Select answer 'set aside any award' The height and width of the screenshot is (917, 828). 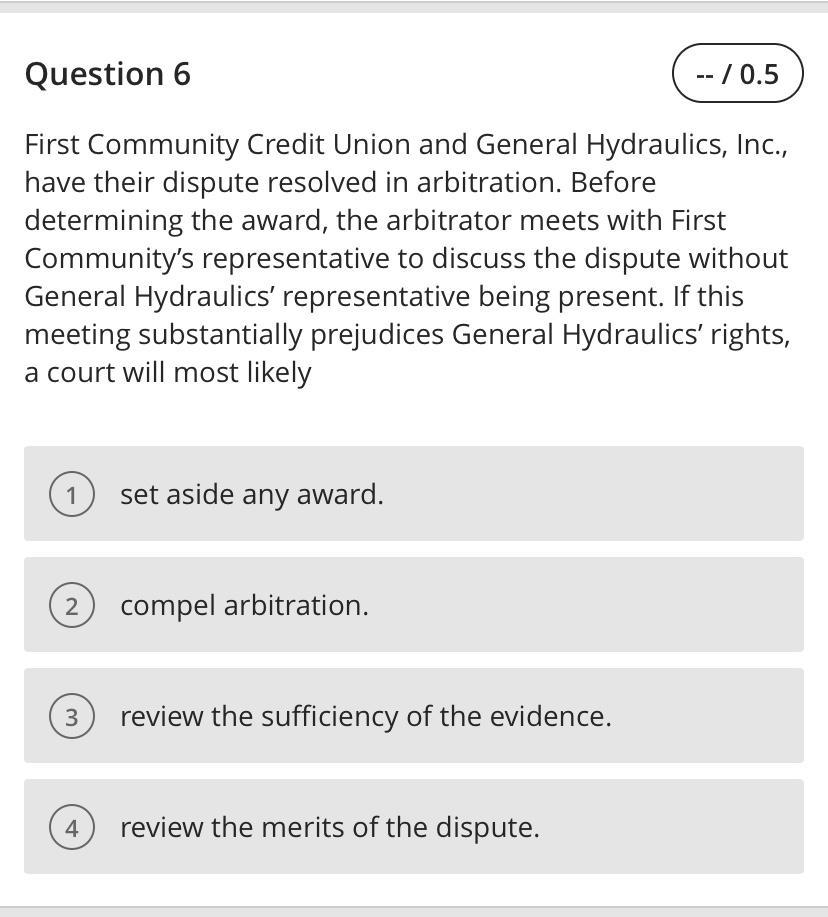tap(413, 494)
